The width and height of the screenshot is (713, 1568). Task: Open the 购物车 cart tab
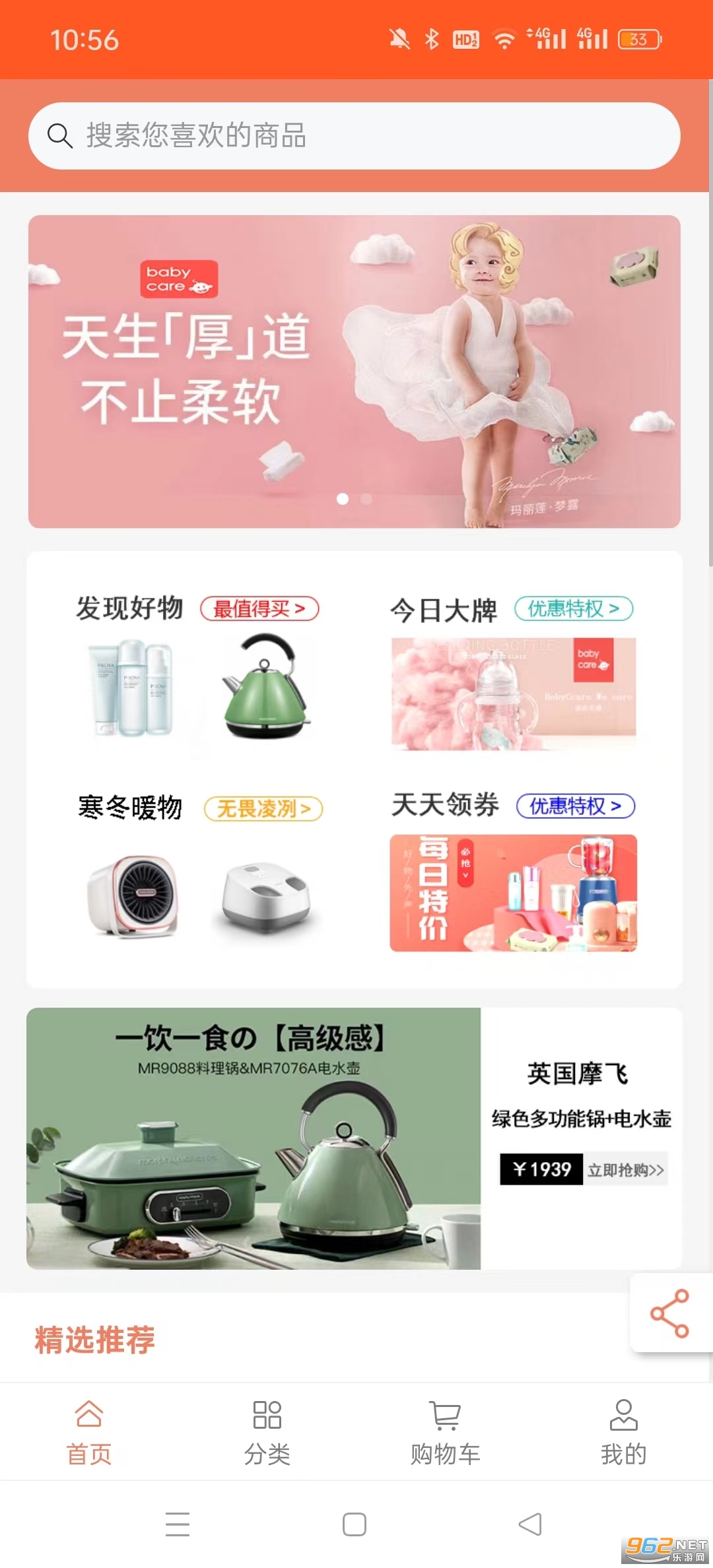(x=445, y=1431)
